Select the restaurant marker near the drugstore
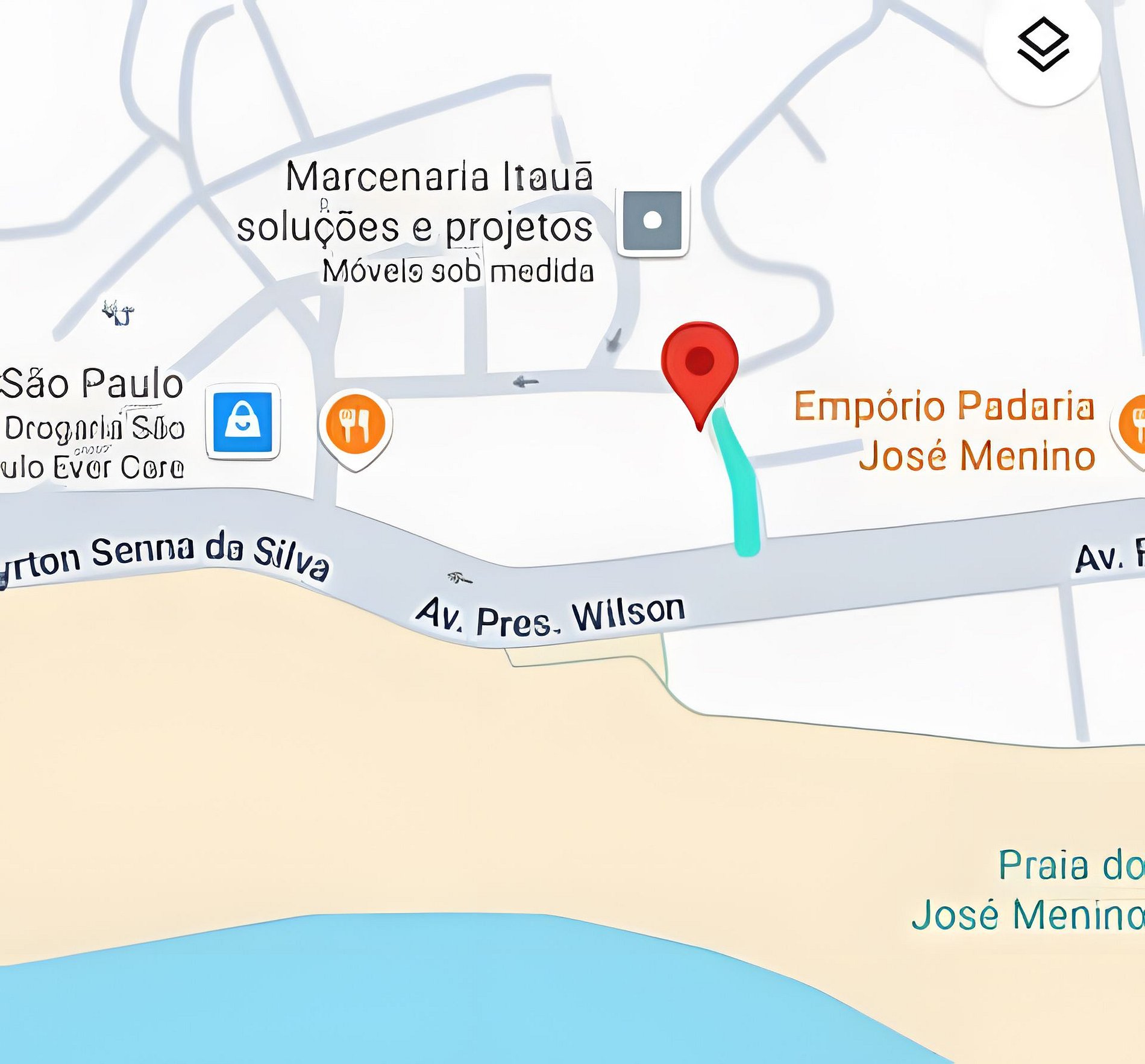Viewport: 1145px width, 1064px height. (x=356, y=424)
